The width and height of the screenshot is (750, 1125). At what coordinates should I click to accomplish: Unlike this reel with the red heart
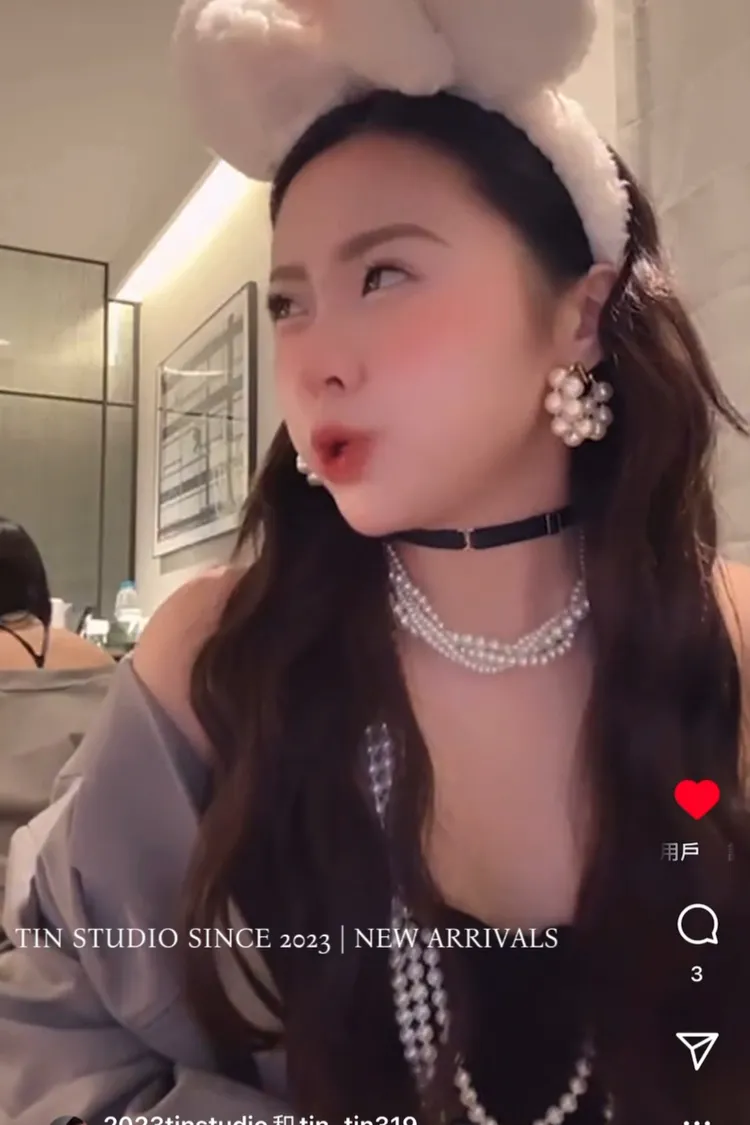[x=697, y=799]
